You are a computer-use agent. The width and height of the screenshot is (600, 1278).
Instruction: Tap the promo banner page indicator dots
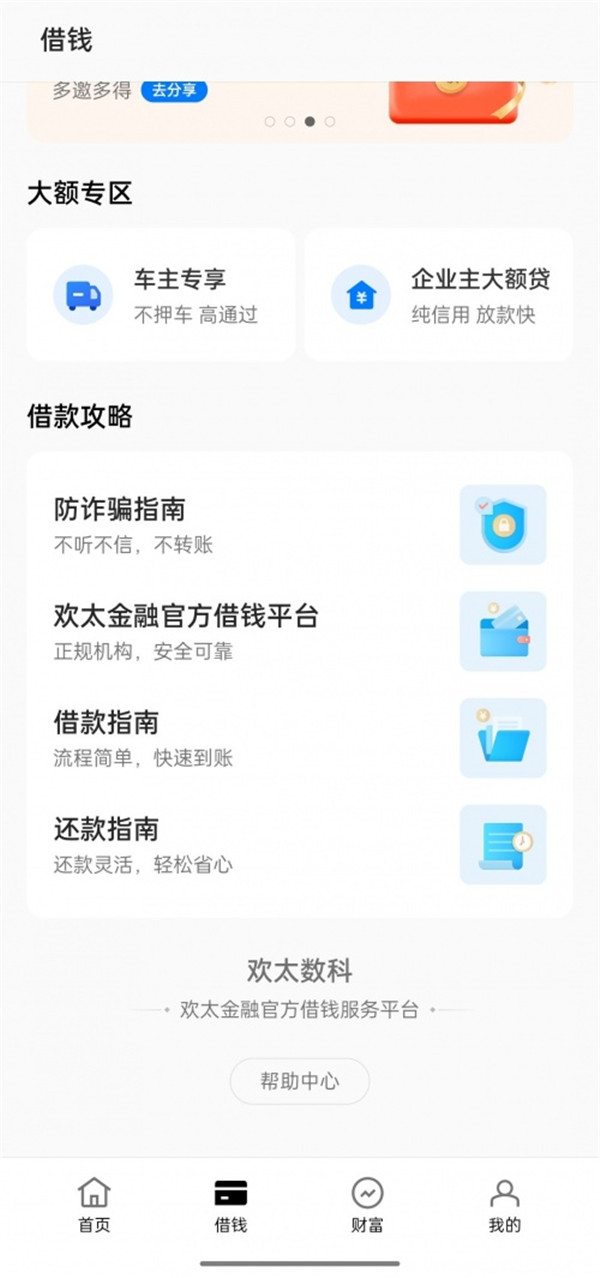(x=300, y=122)
